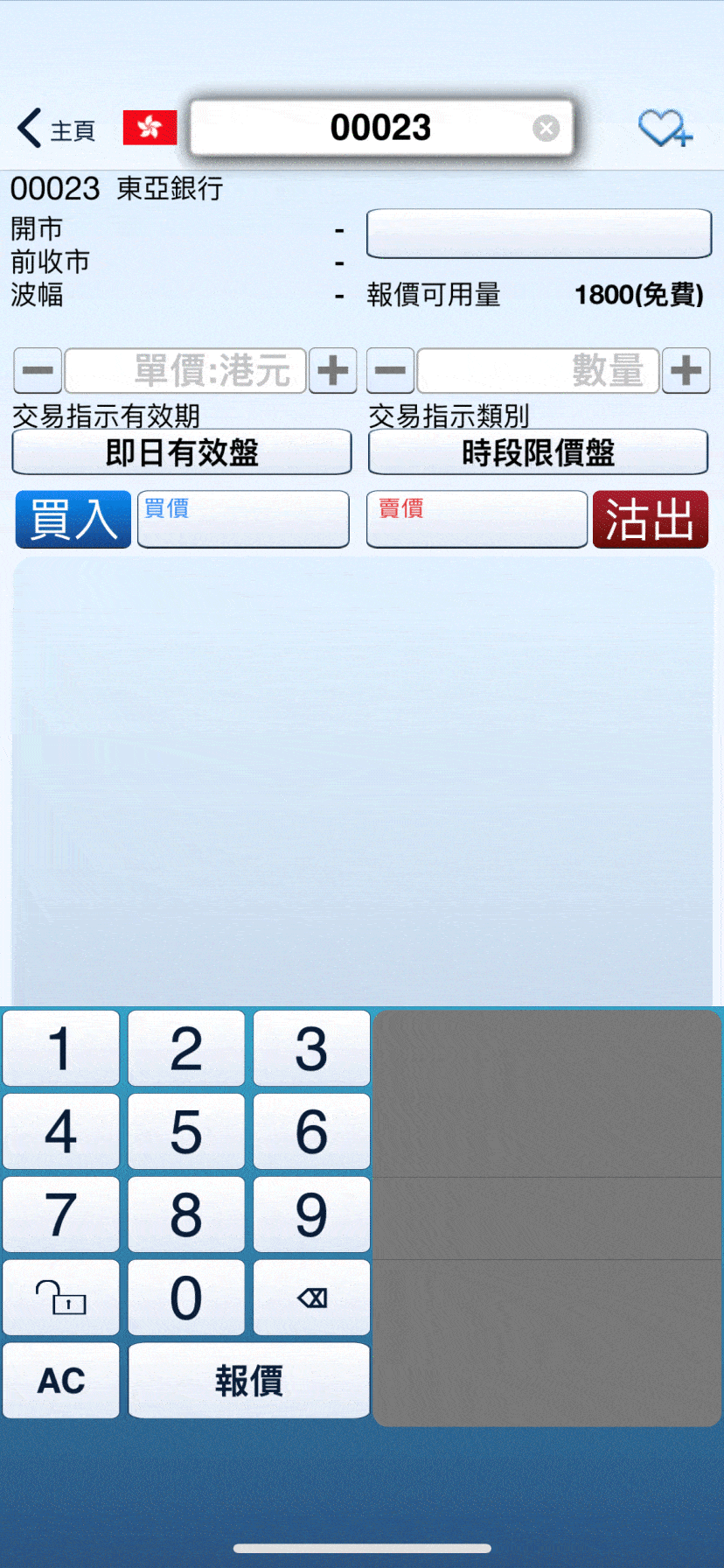724x1568 pixels.
Task: Decrease the 數量 quantity
Action: point(390,370)
